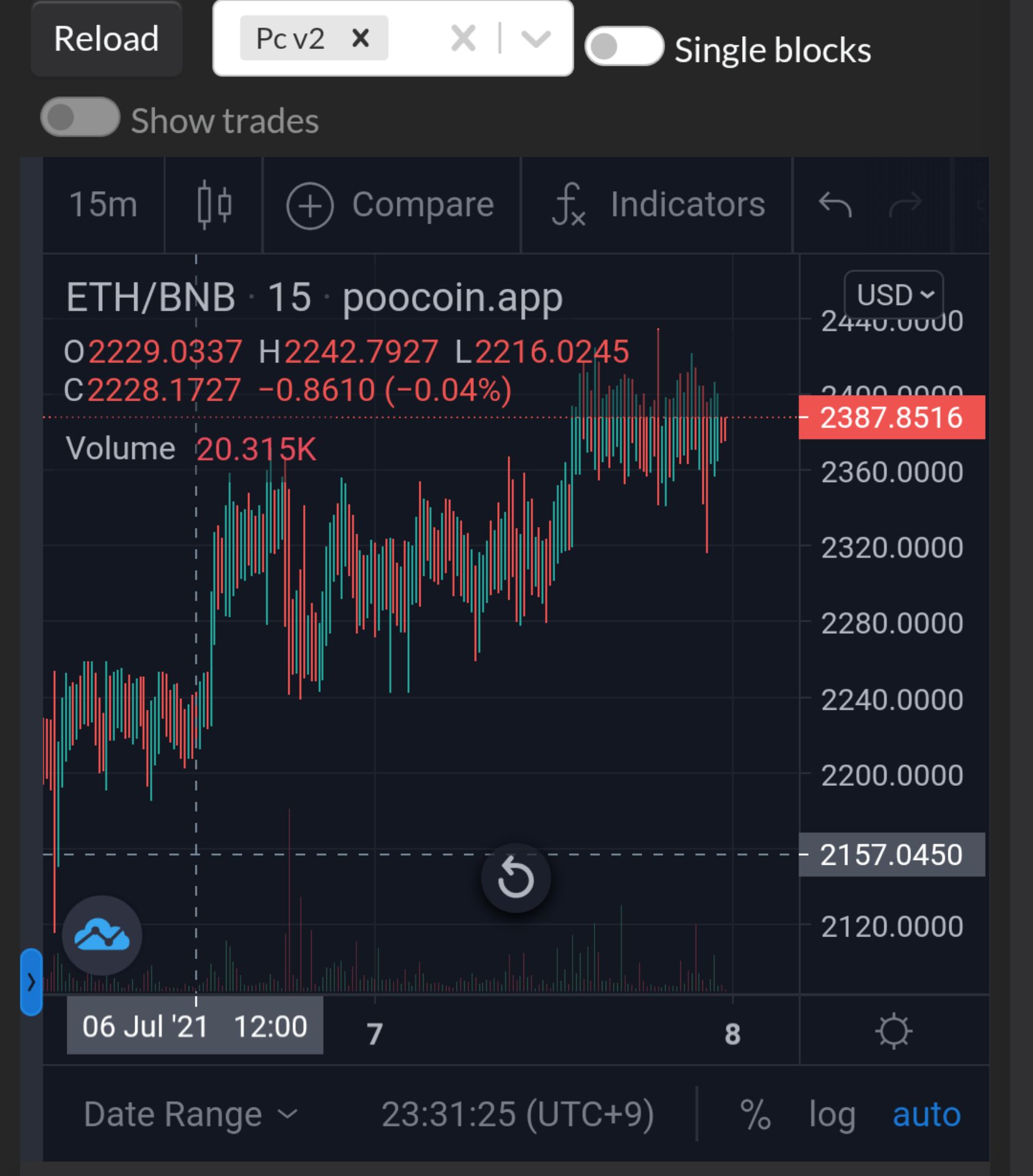Open the candlestick chart style picker

coord(214,205)
